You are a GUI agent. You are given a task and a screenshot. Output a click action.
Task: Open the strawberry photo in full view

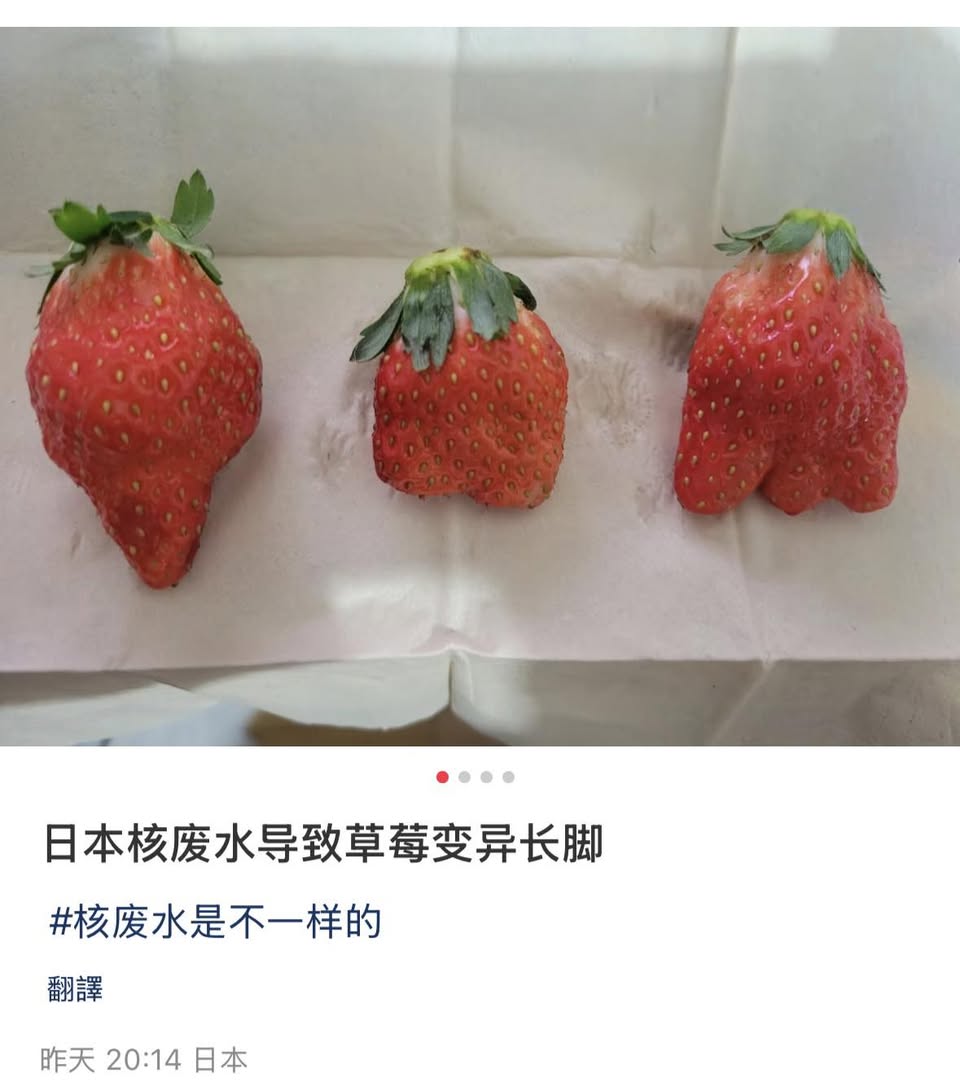pyautogui.click(x=480, y=390)
